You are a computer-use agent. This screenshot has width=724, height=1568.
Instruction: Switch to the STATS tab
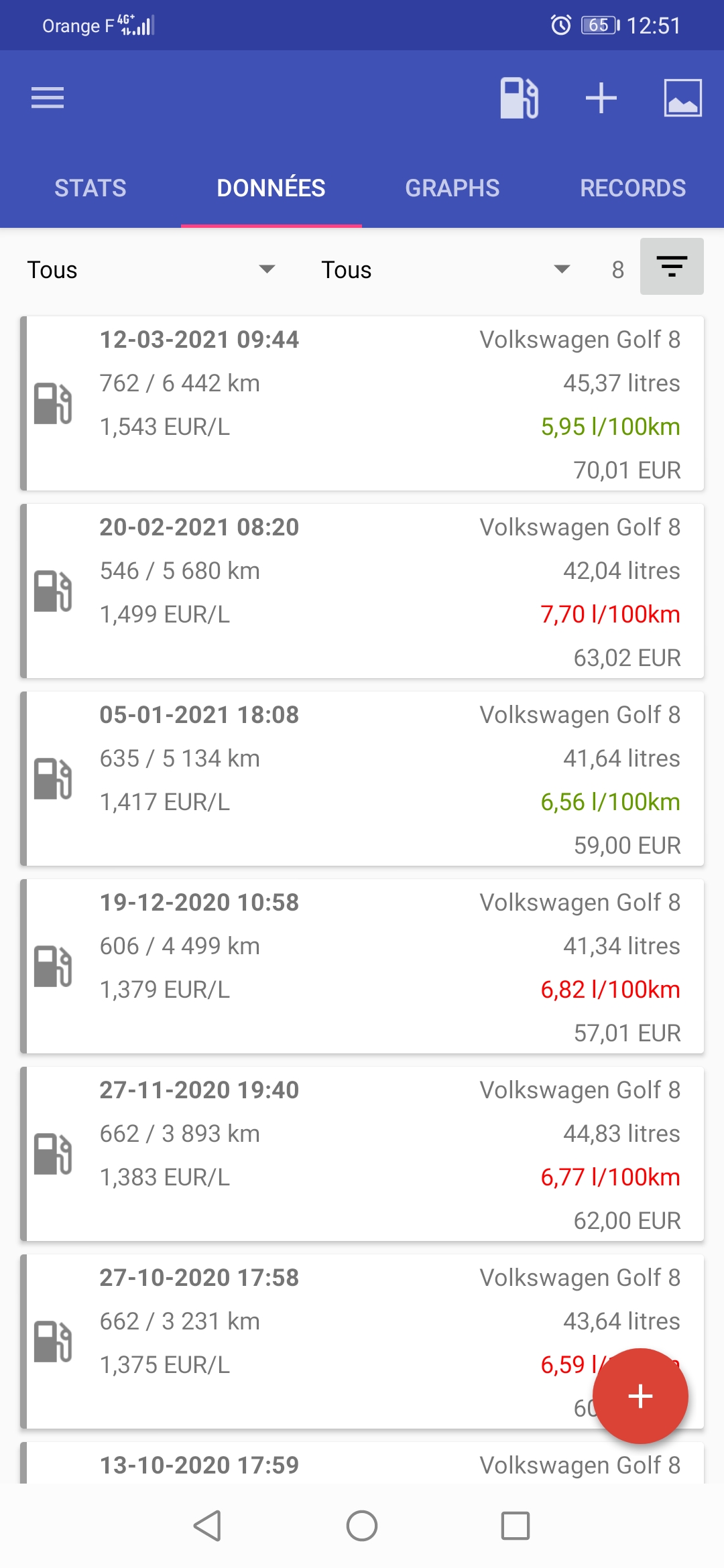coord(90,188)
